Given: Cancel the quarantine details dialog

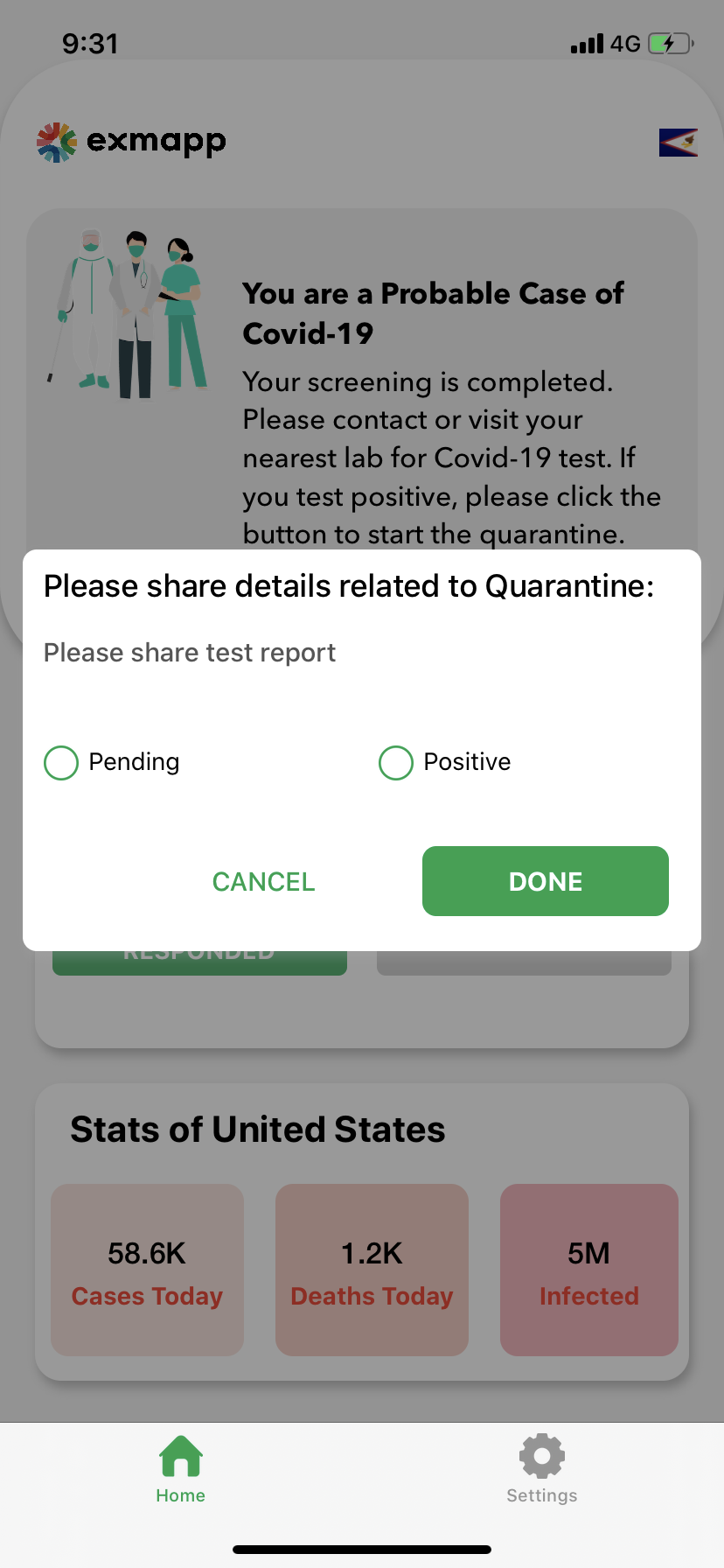Looking at the screenshot, I should [263, 881].
